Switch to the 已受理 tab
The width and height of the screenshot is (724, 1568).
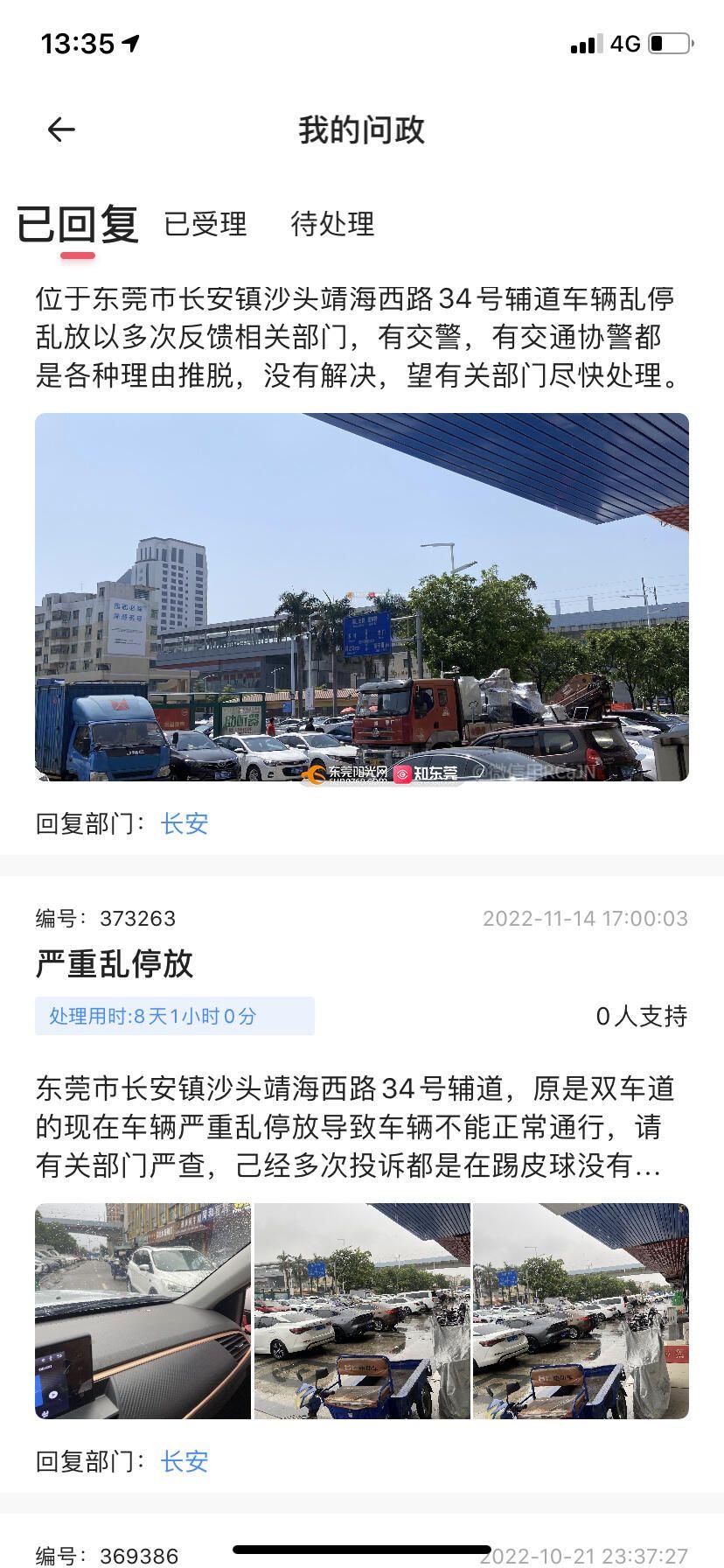pyautogui.click(x=205, y=224)
